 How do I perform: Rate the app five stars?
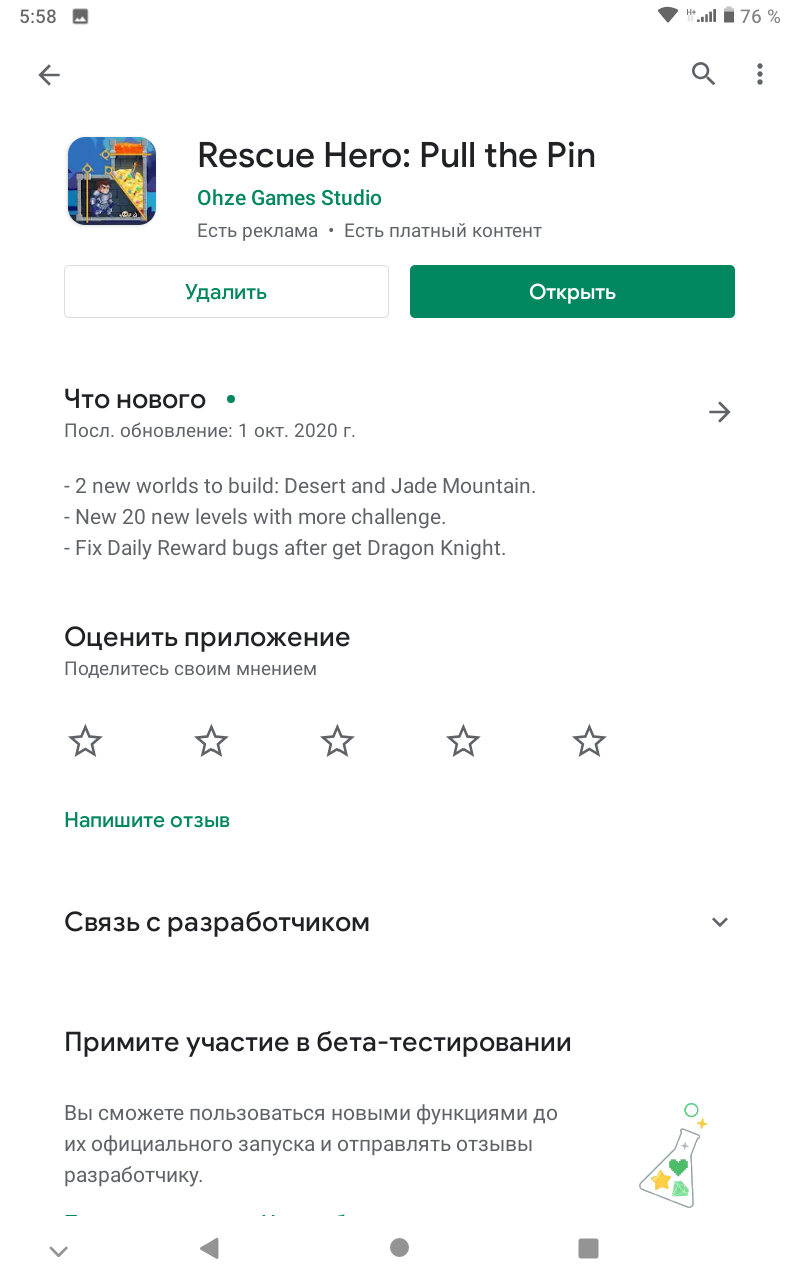pyautogui.click(x=589, y=742)
